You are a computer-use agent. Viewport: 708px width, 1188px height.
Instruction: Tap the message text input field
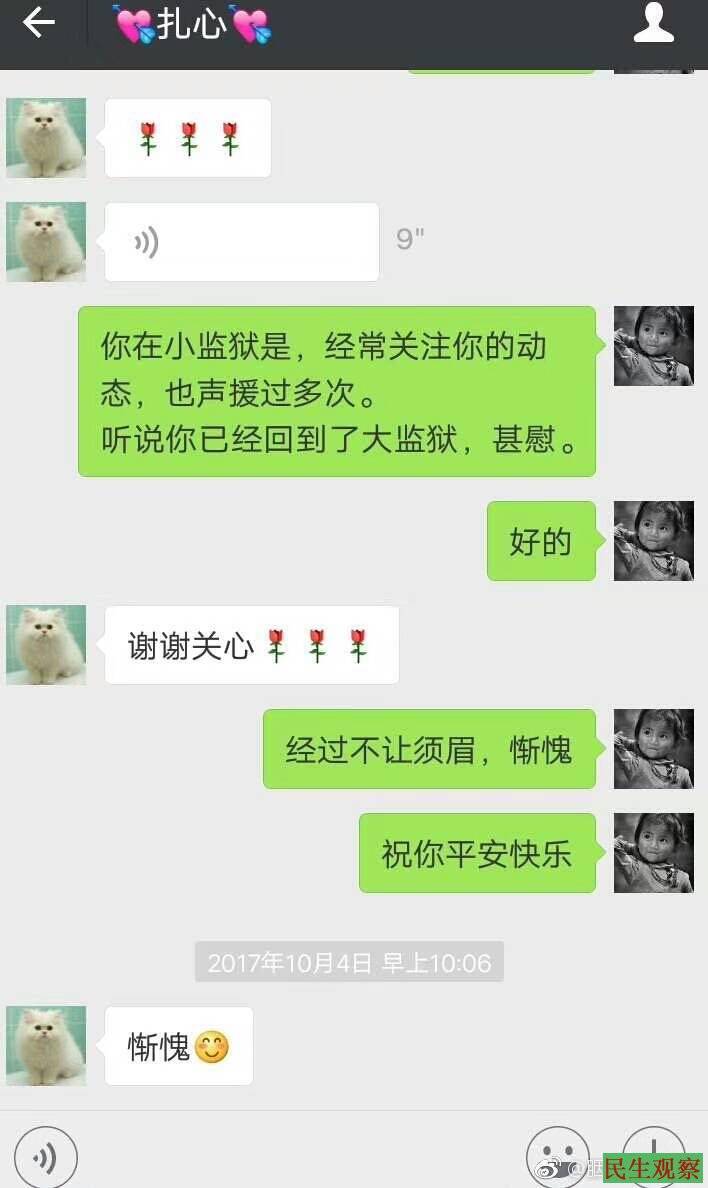(x=300, y=1158)
